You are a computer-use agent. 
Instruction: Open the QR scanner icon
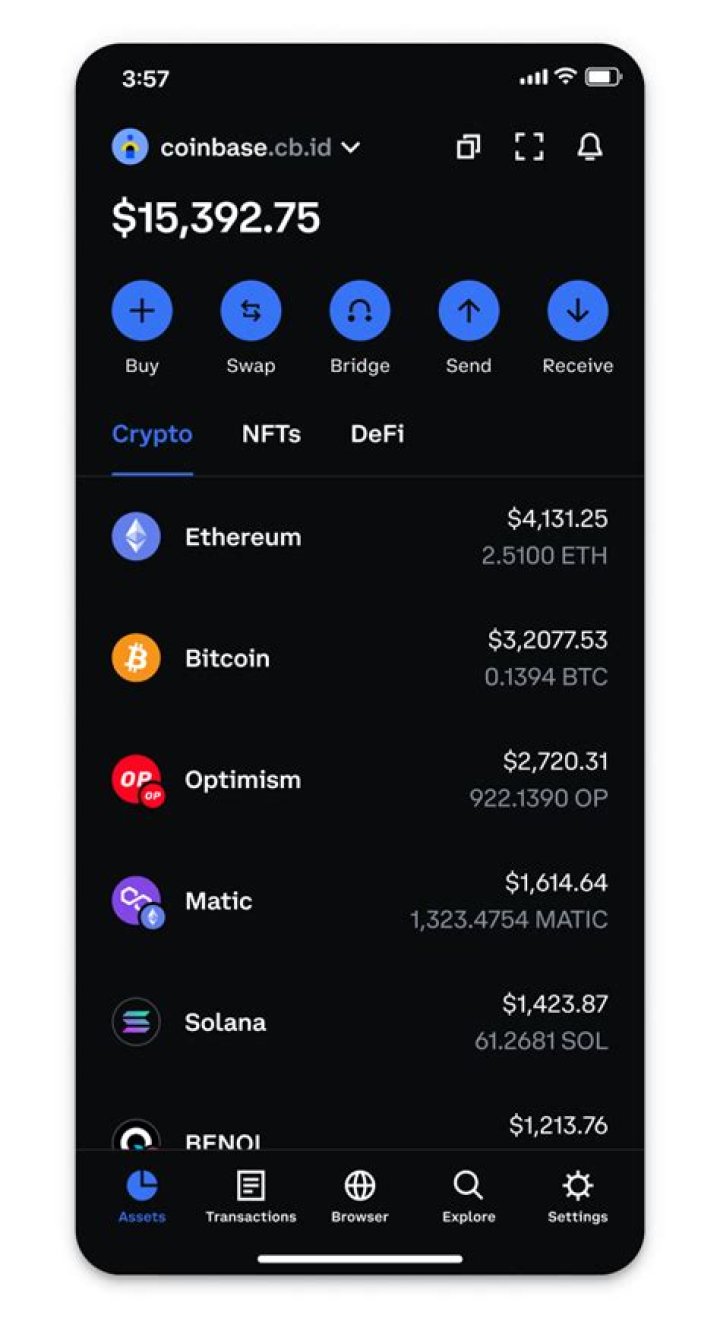528,147
